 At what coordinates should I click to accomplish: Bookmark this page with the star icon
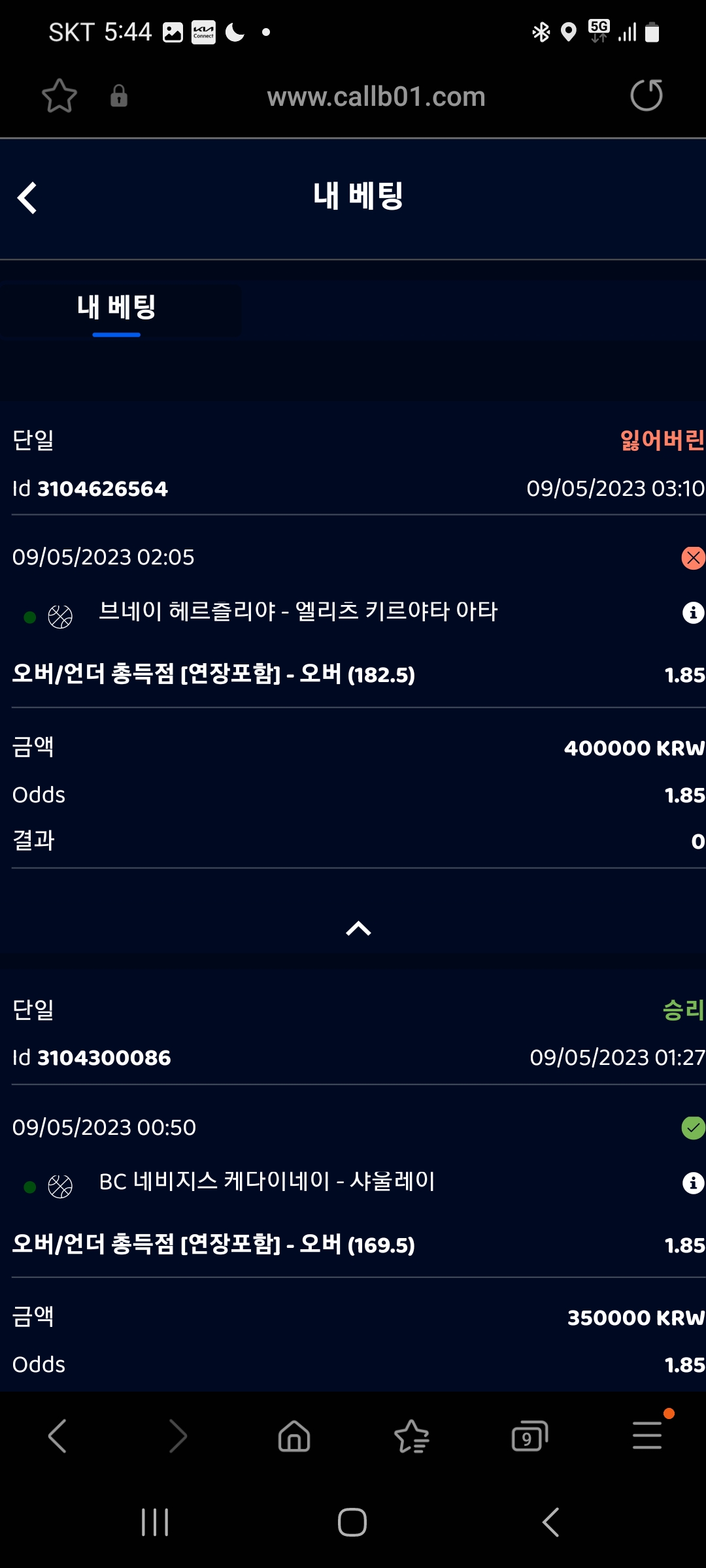[59, 97]
